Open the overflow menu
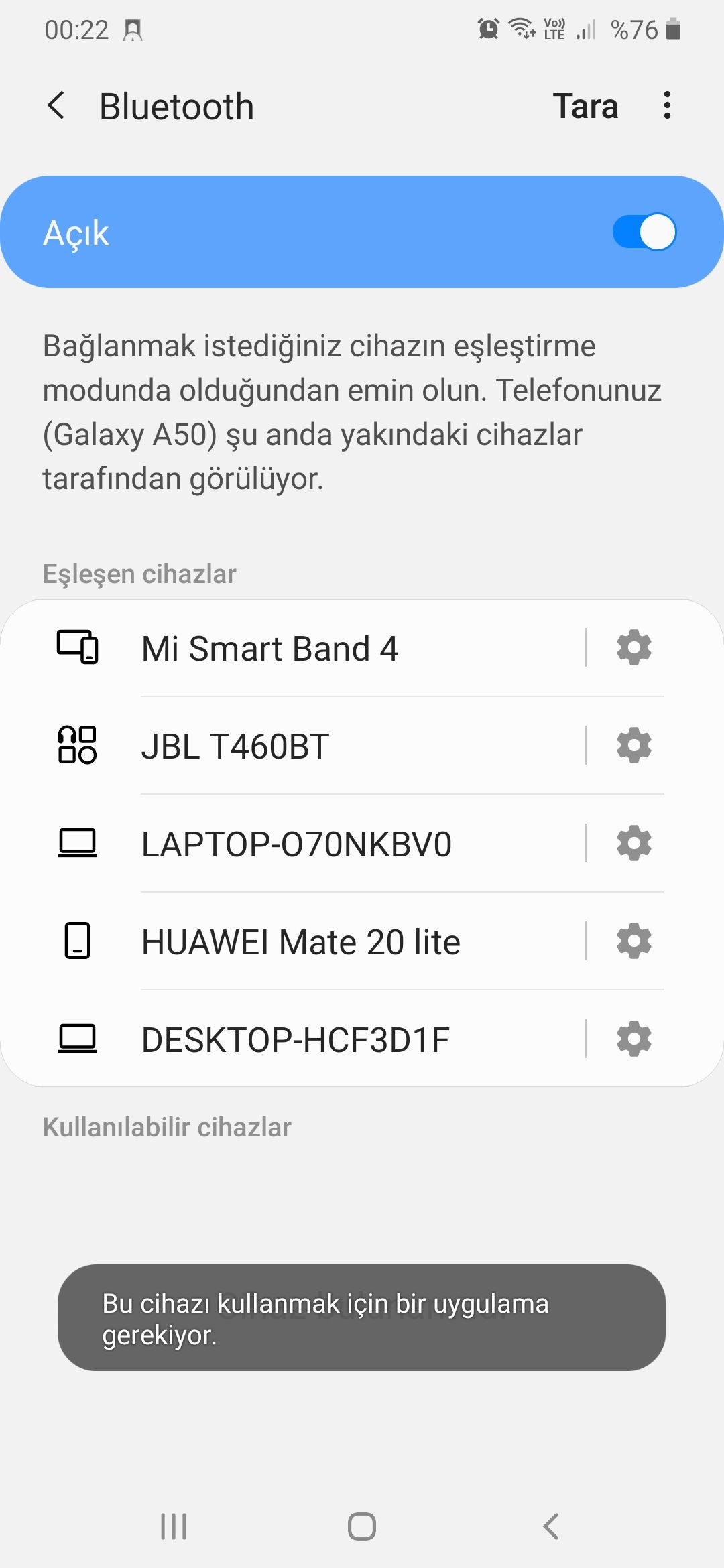Screen dimensions: 724x1568 [666, 106]
